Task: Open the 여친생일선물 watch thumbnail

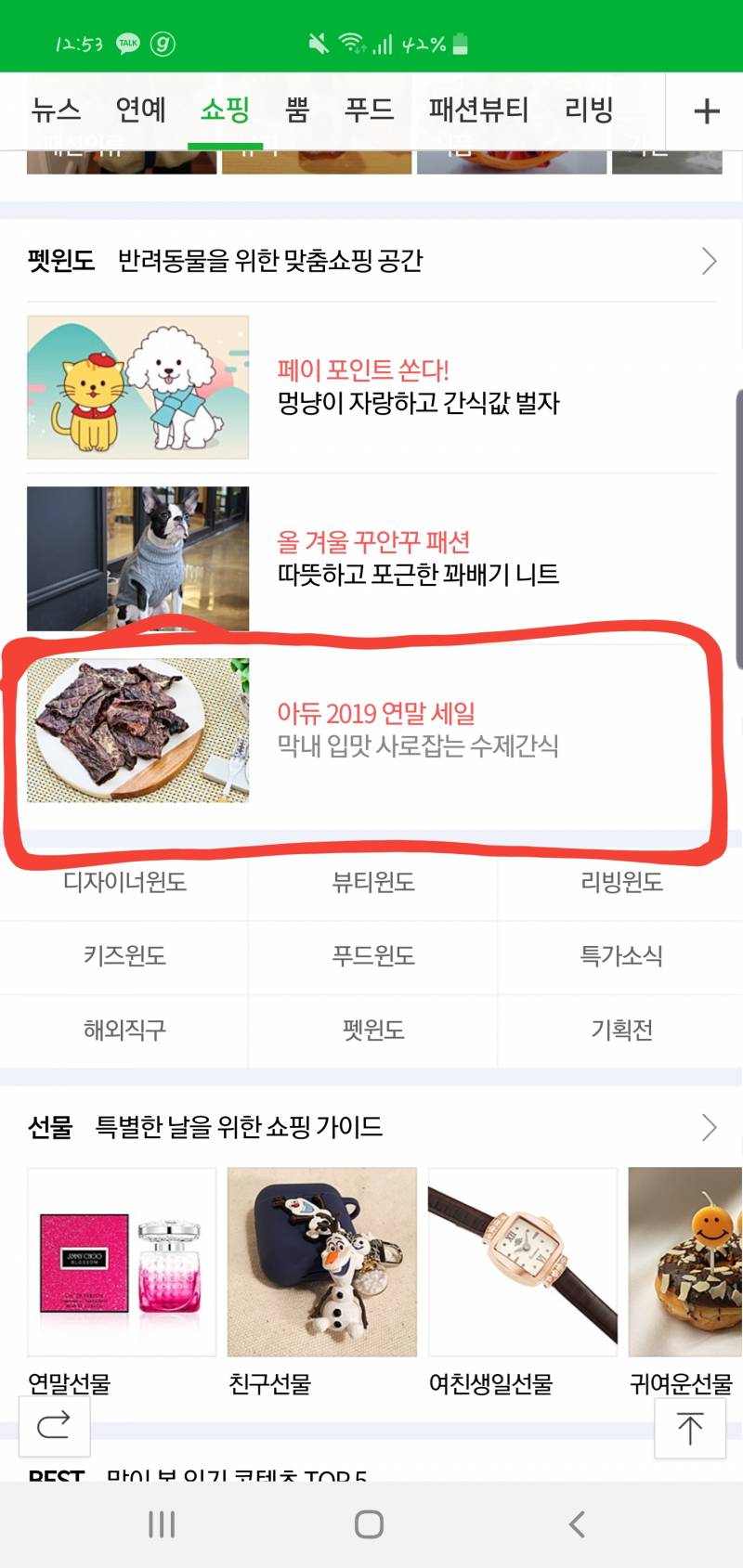Action: (523, 1263)
